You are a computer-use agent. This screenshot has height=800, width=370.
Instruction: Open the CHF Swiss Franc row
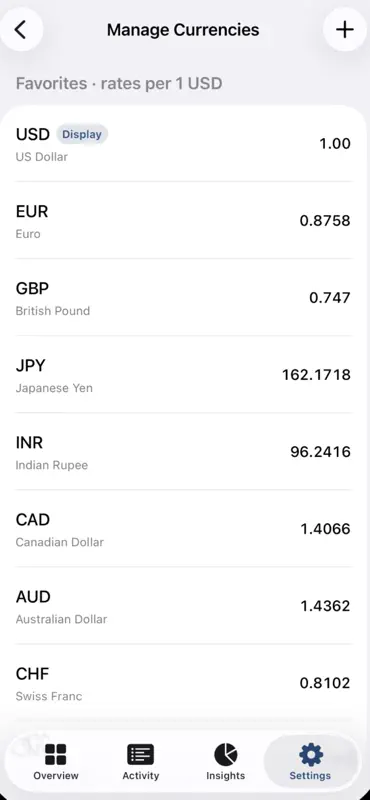tap(184, 683)
